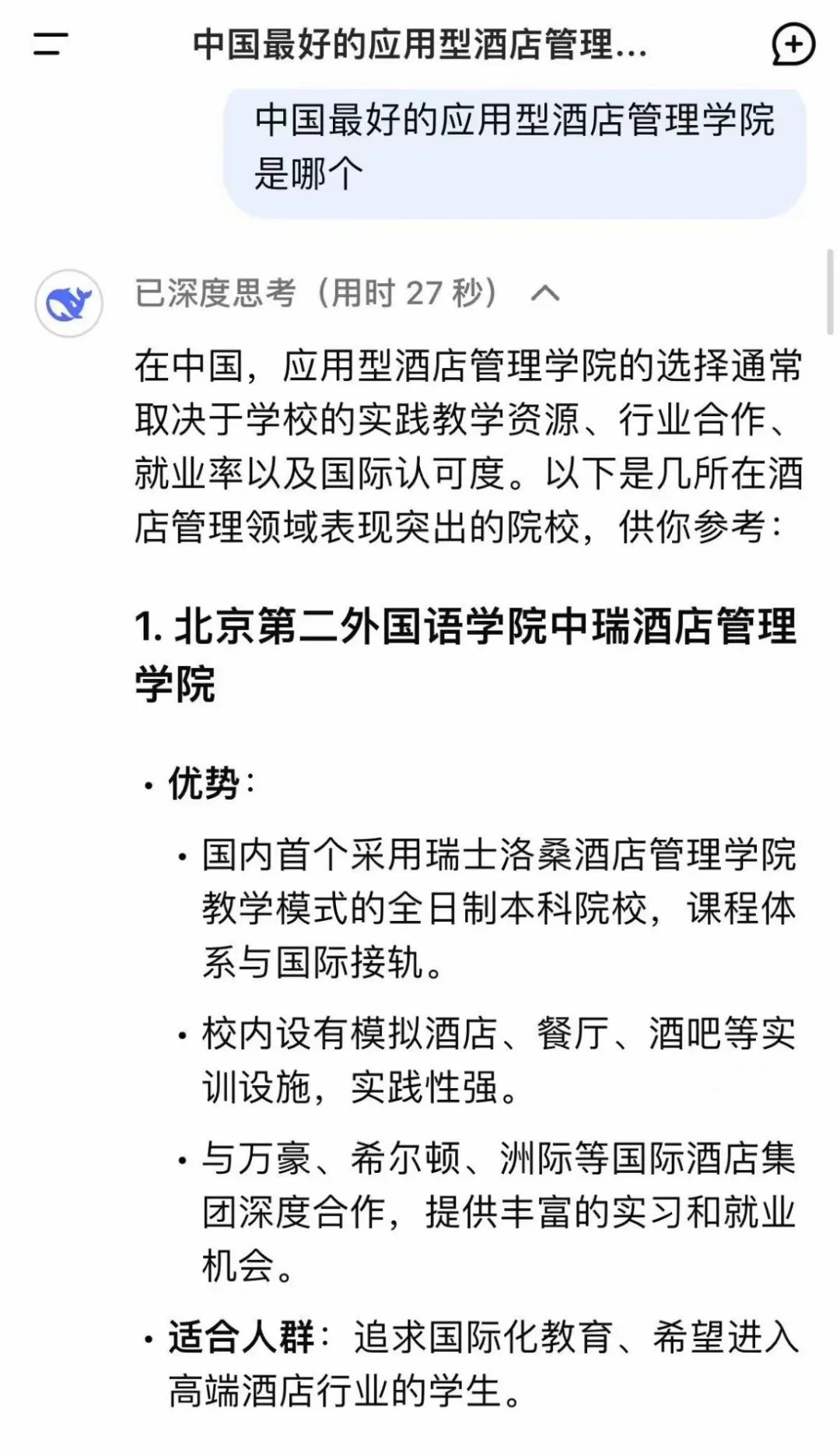
Task: Start a new chat
Action: click(x=793, y=44)
